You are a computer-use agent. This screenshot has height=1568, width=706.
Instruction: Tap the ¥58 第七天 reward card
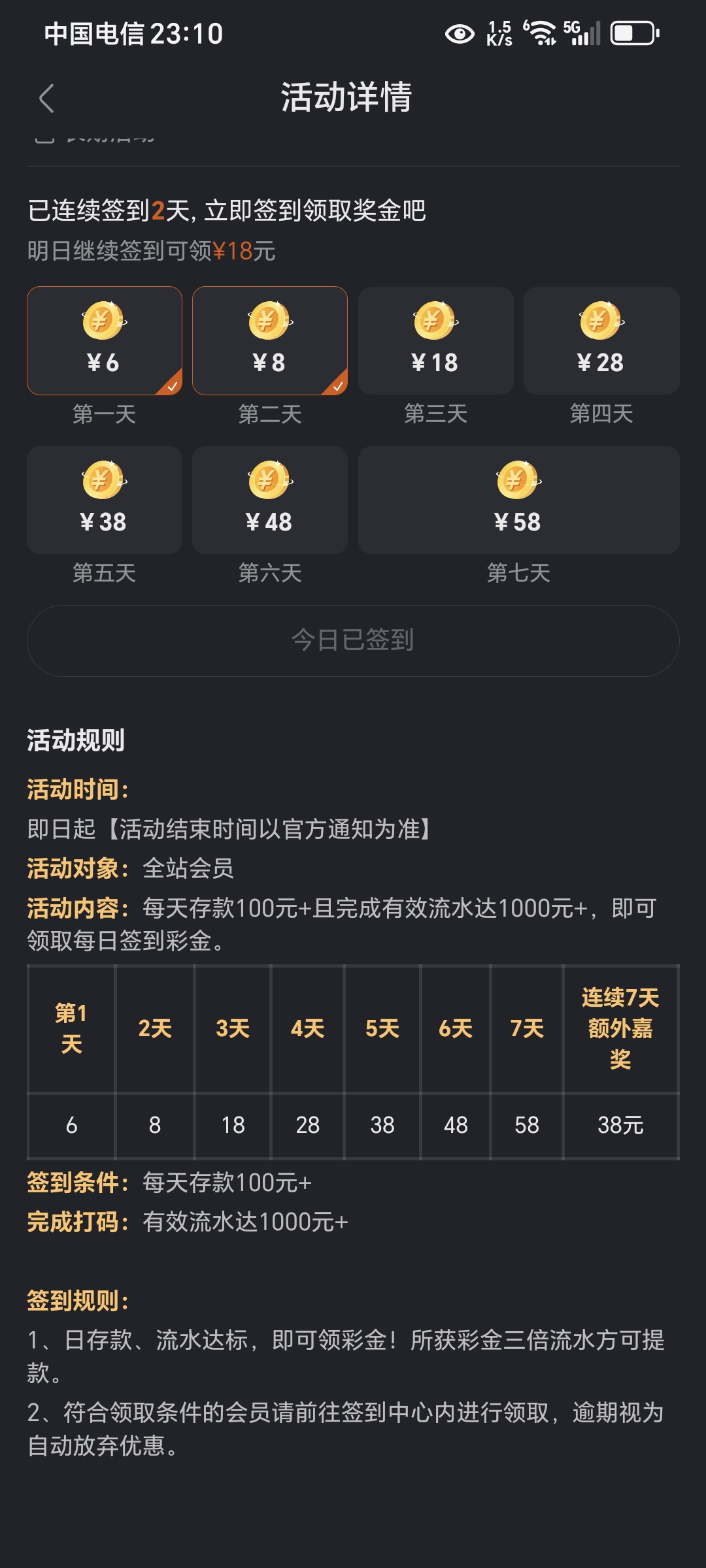click(518, 500)
